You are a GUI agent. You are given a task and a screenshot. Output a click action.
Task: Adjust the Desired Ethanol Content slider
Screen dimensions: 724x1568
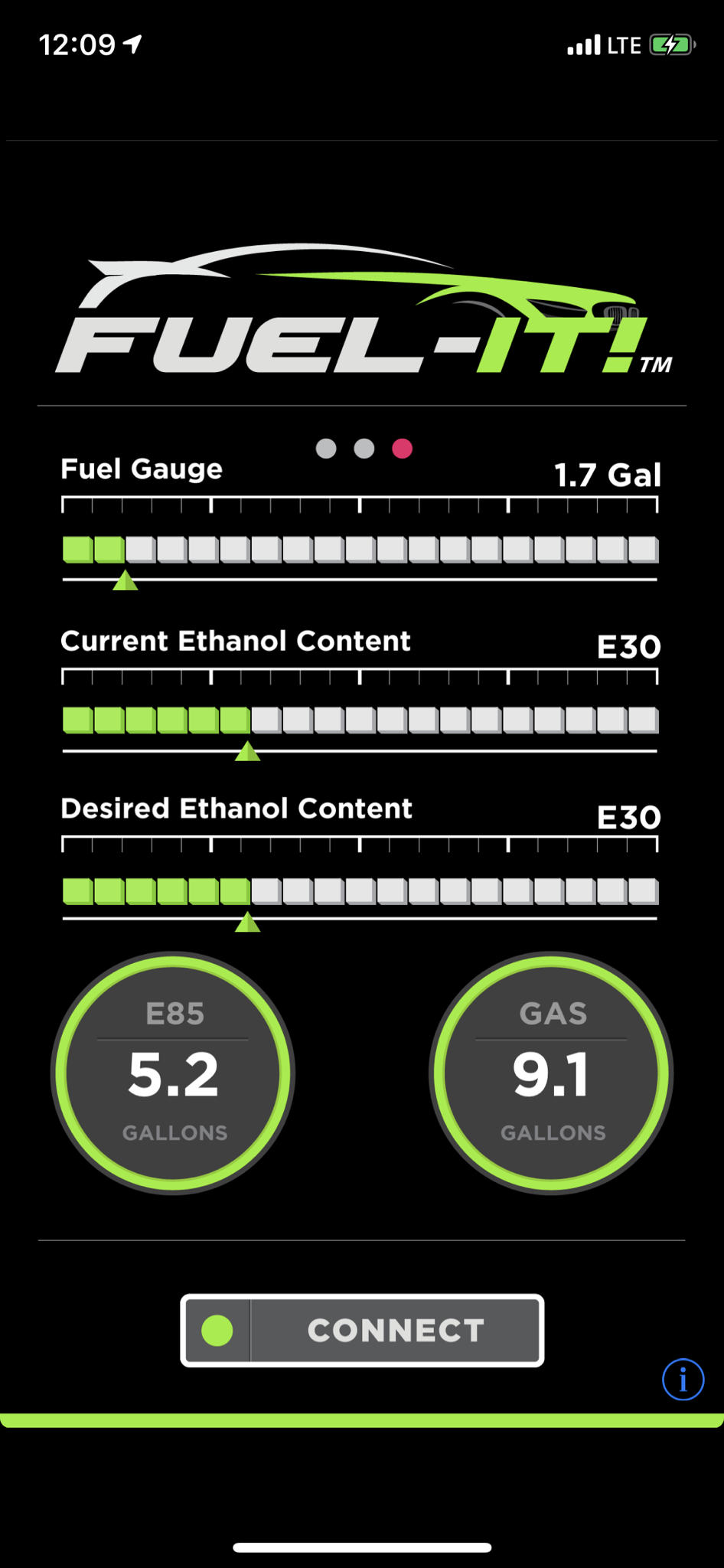(247, 923)
